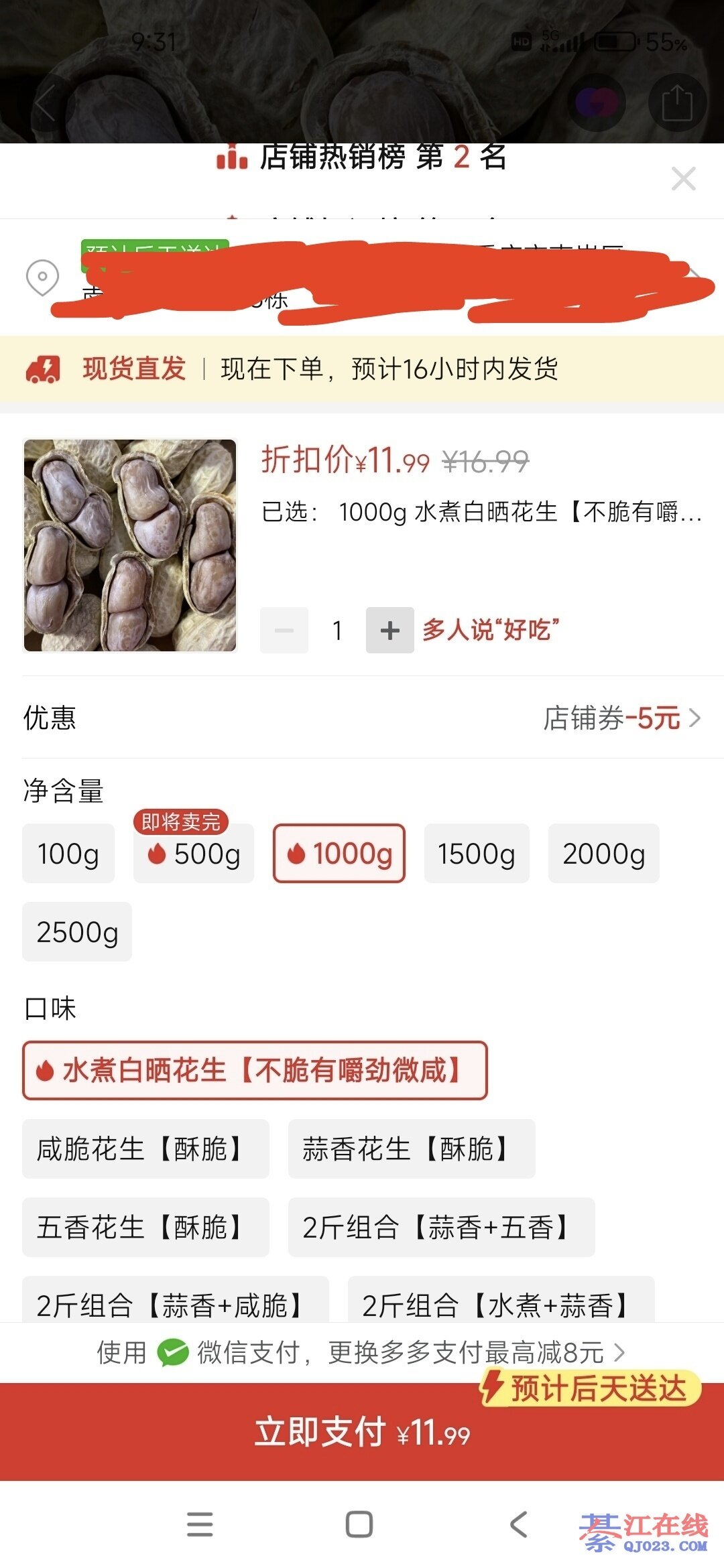Image resolution: width=724 pixels, height=1568 pixels.
Task: Select the 2000g net content option
Action: [603, 854]
